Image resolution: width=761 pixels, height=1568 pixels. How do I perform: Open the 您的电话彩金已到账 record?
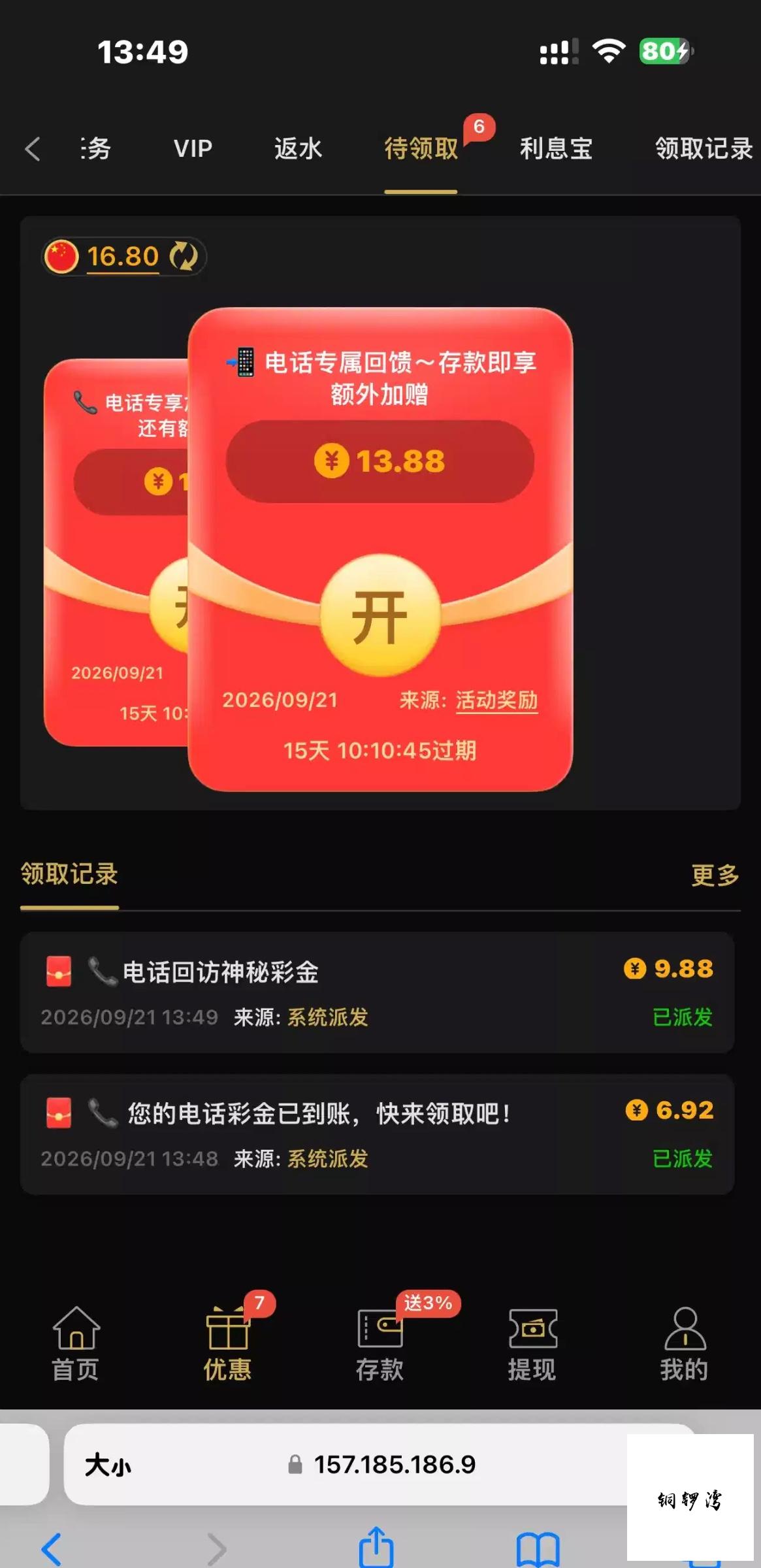tap(377, 1134)
